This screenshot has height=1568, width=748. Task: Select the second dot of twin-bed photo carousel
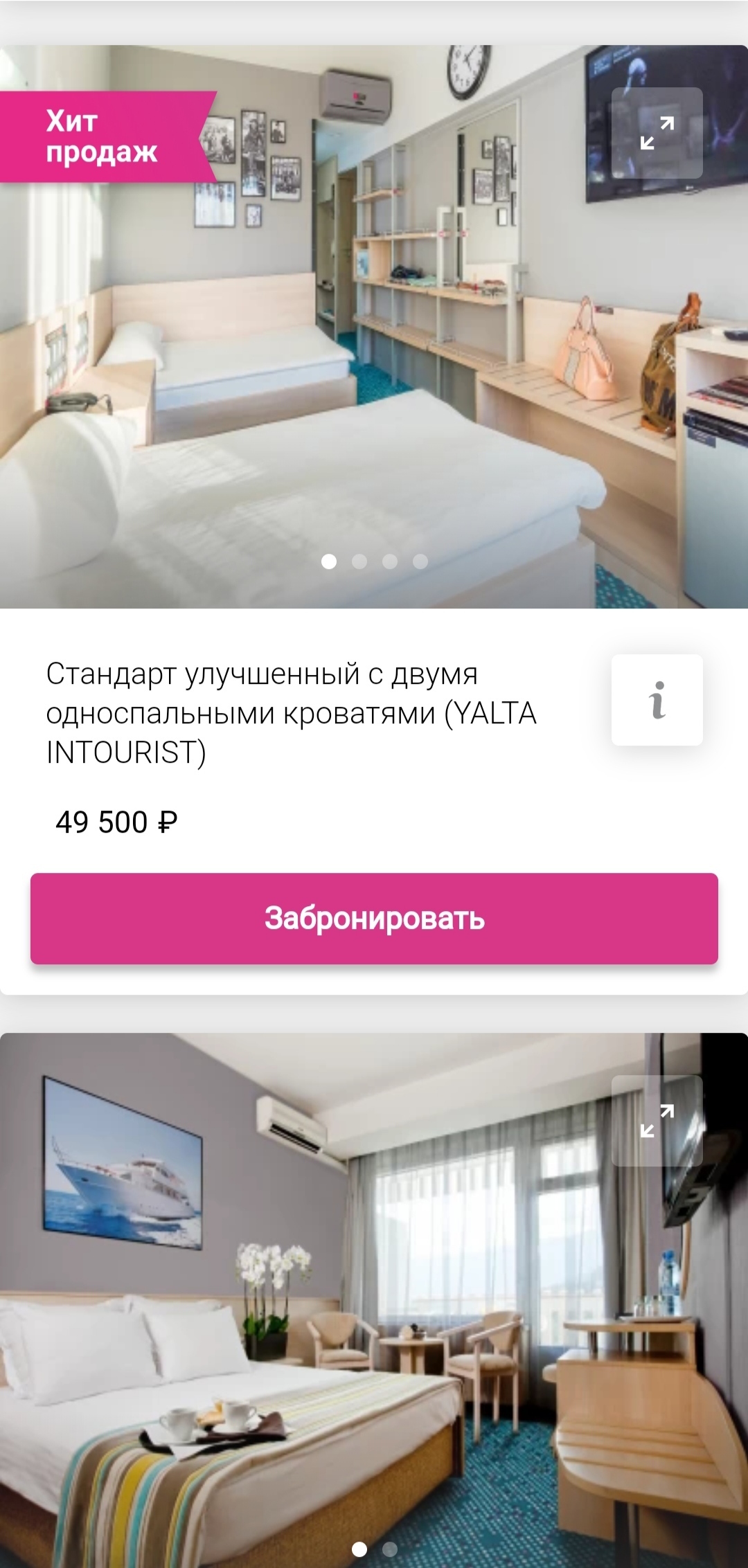359,561
